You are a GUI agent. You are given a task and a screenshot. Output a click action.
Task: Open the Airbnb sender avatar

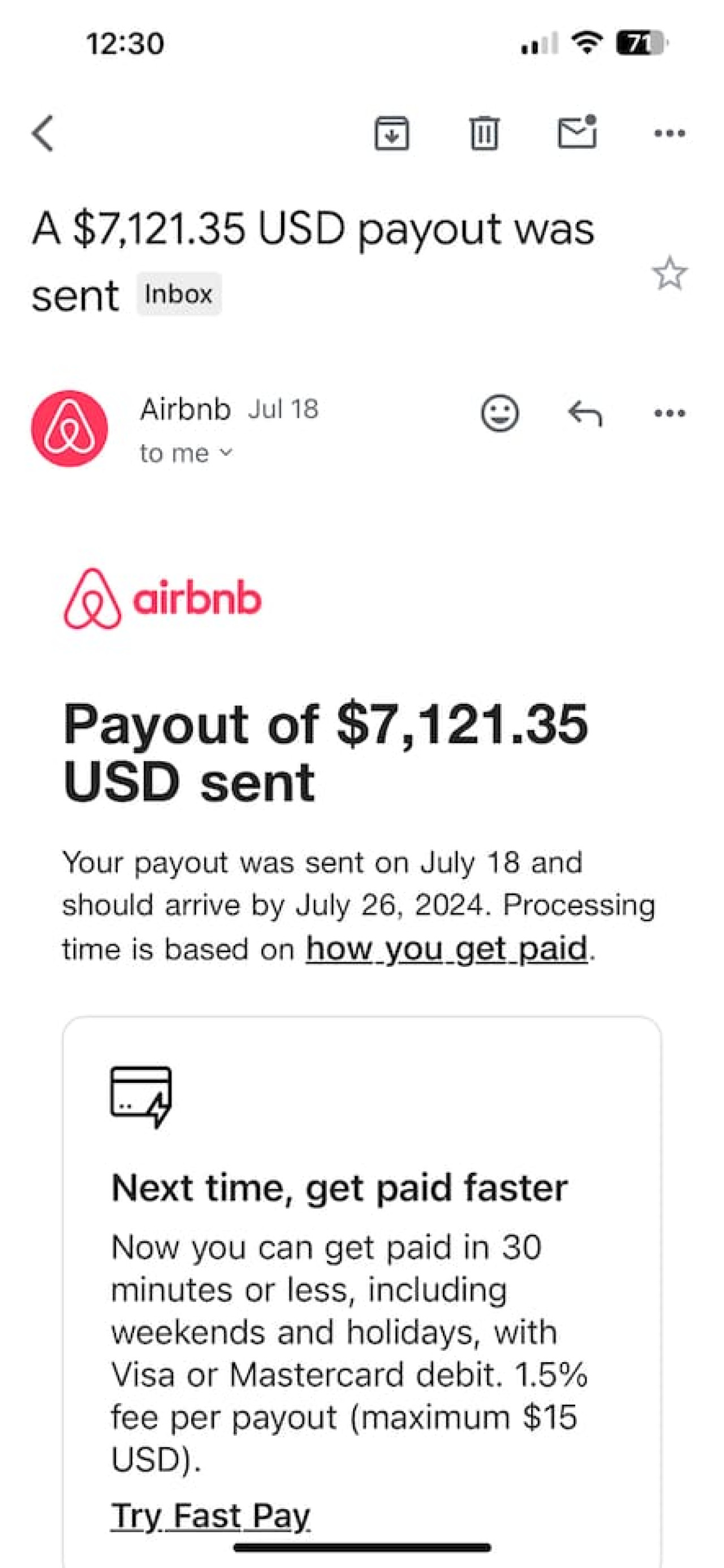tap(70, 429)
